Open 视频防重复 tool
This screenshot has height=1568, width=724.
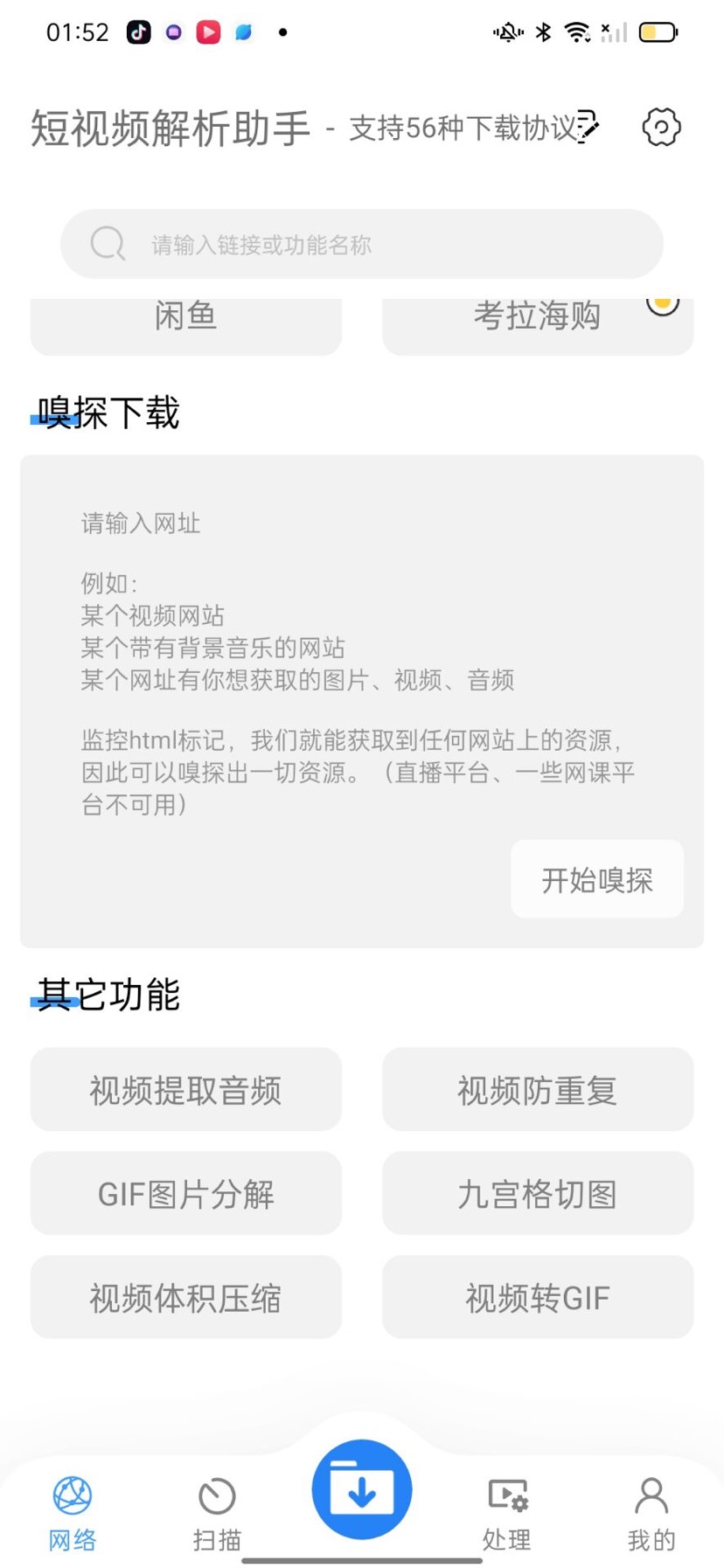click(x=537, y=1090)
